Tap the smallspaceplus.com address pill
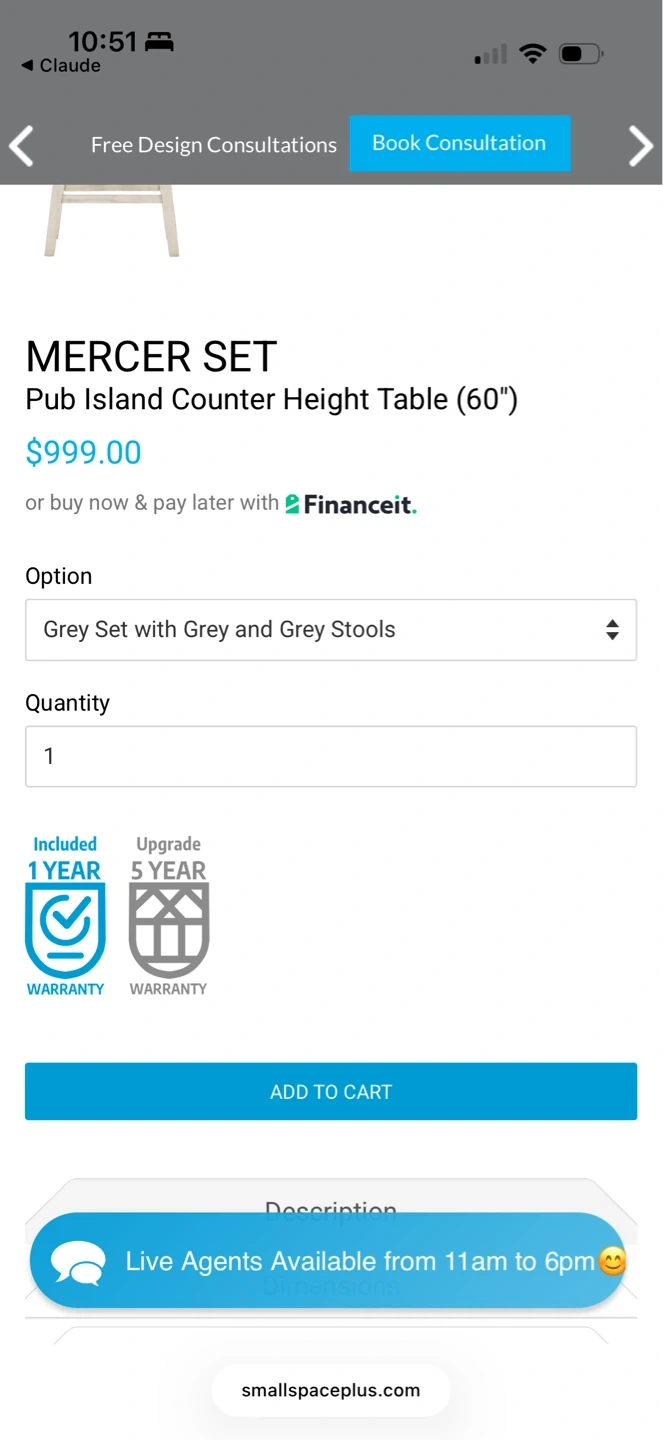663x1440 pixels. 330,1390
